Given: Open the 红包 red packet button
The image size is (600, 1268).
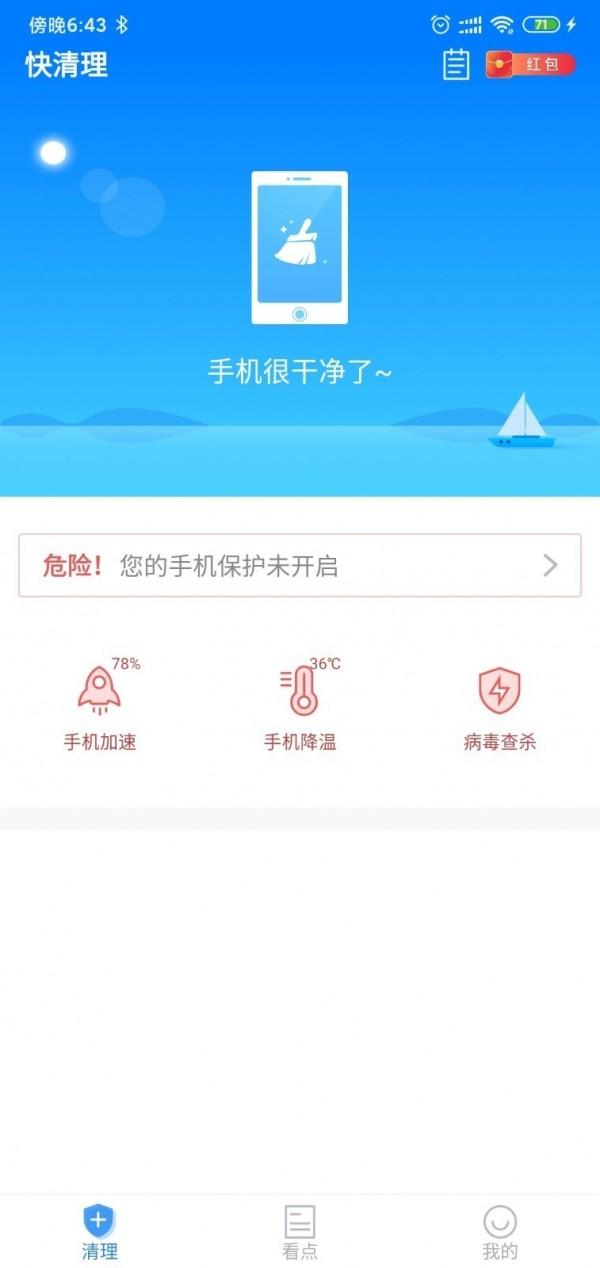Looking at the screenshot, I should (531, 65).
